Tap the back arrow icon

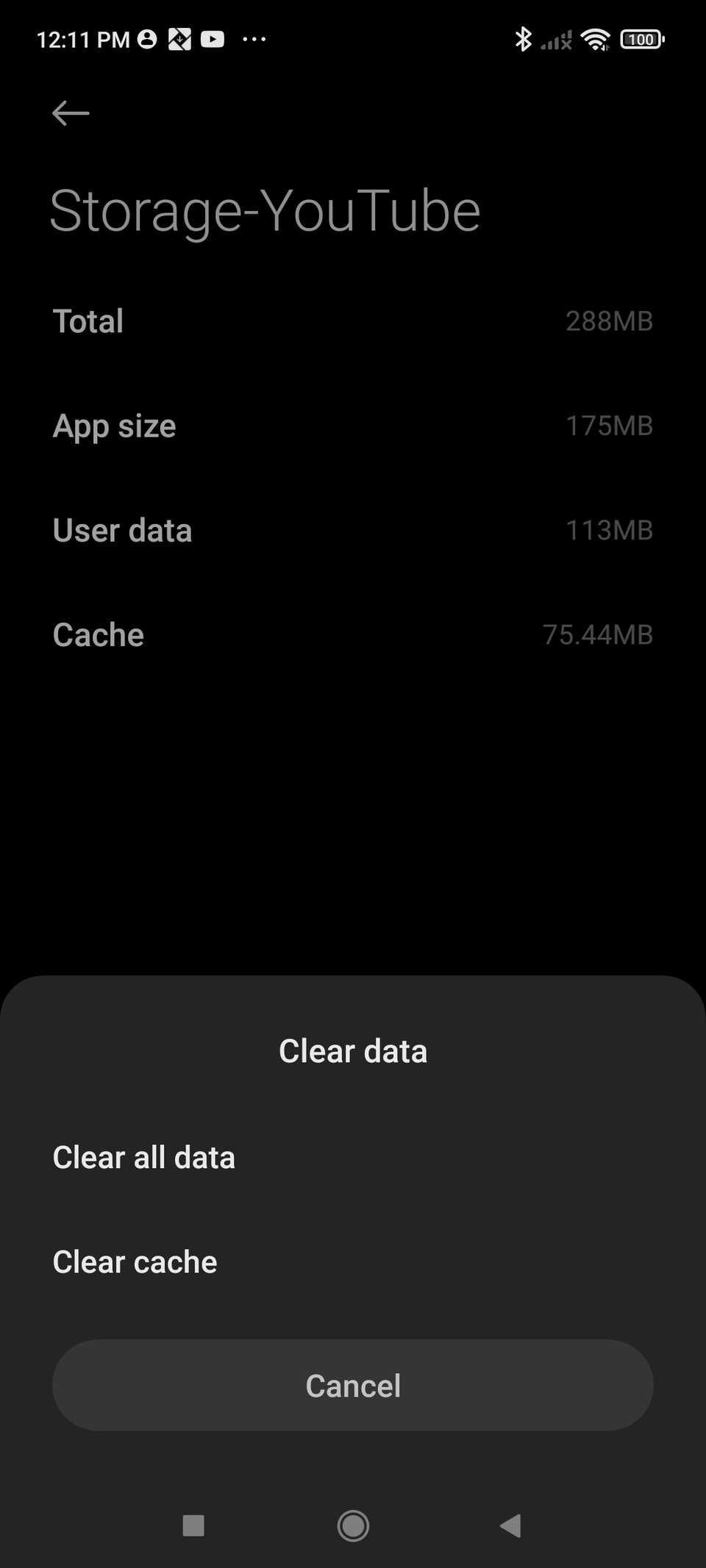pyautogui.click(x=71, y=112)
